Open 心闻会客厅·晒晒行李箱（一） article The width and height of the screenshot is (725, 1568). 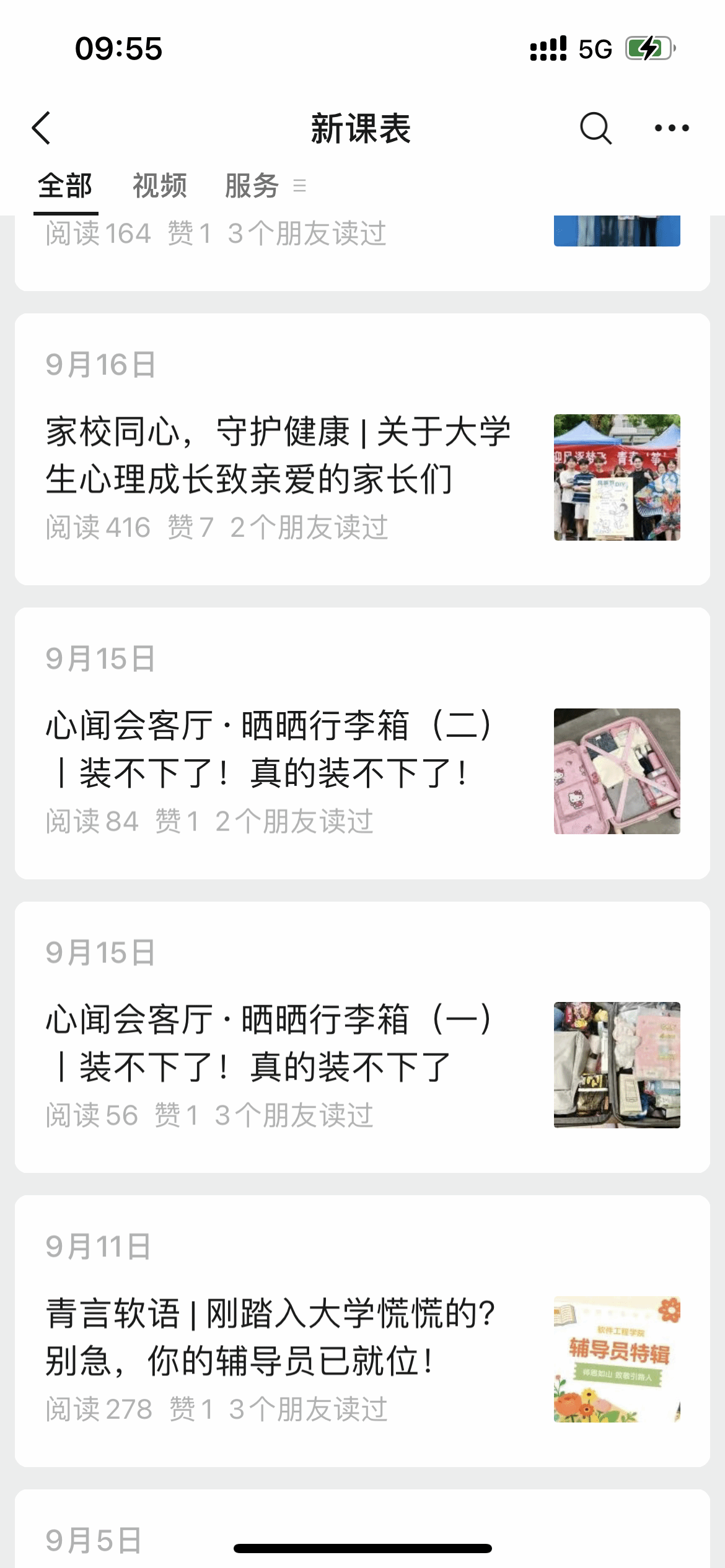click(x=270, y=1043)
